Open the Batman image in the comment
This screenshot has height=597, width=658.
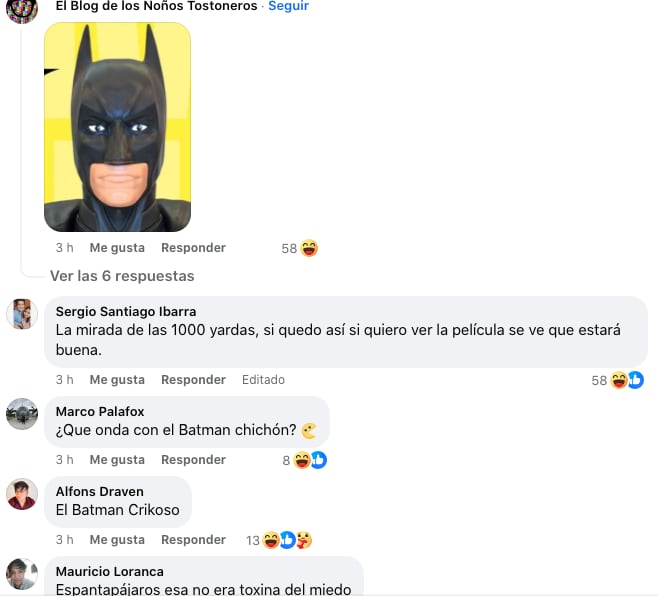tap(117, 127)
